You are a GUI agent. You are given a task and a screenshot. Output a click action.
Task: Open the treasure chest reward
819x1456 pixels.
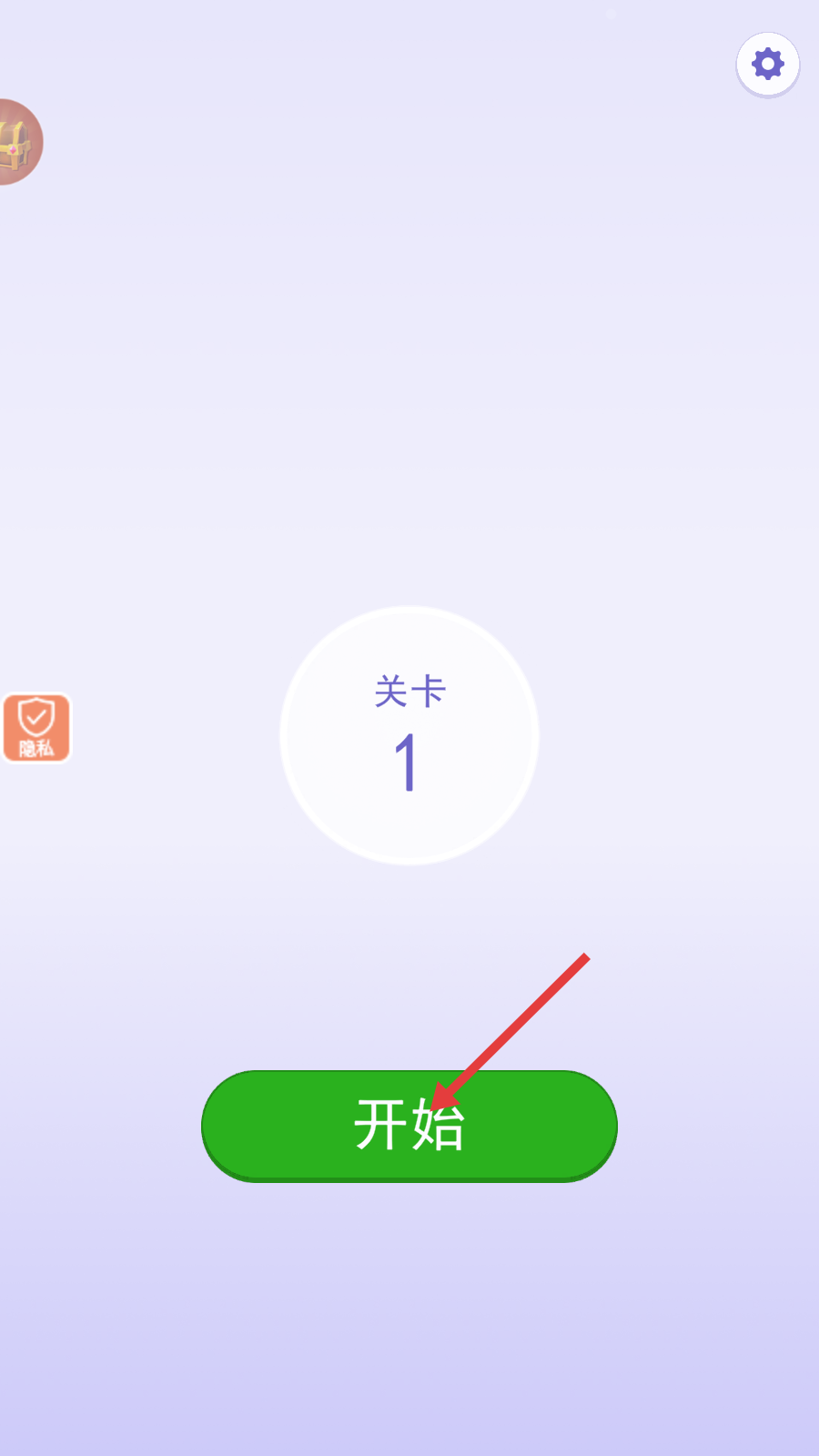(16, 142)
